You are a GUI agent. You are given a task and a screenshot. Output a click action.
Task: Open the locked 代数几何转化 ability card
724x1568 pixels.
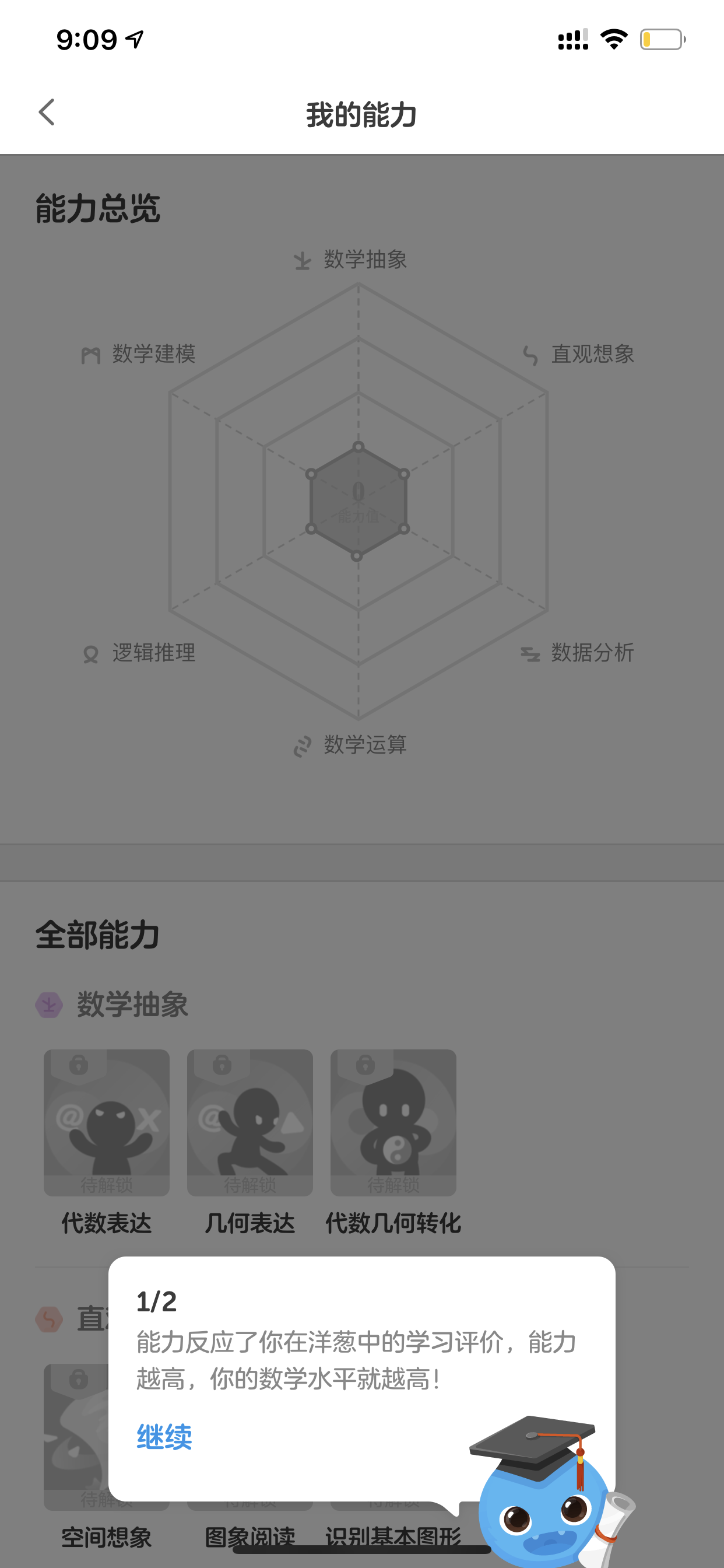tap(393, 1122)
